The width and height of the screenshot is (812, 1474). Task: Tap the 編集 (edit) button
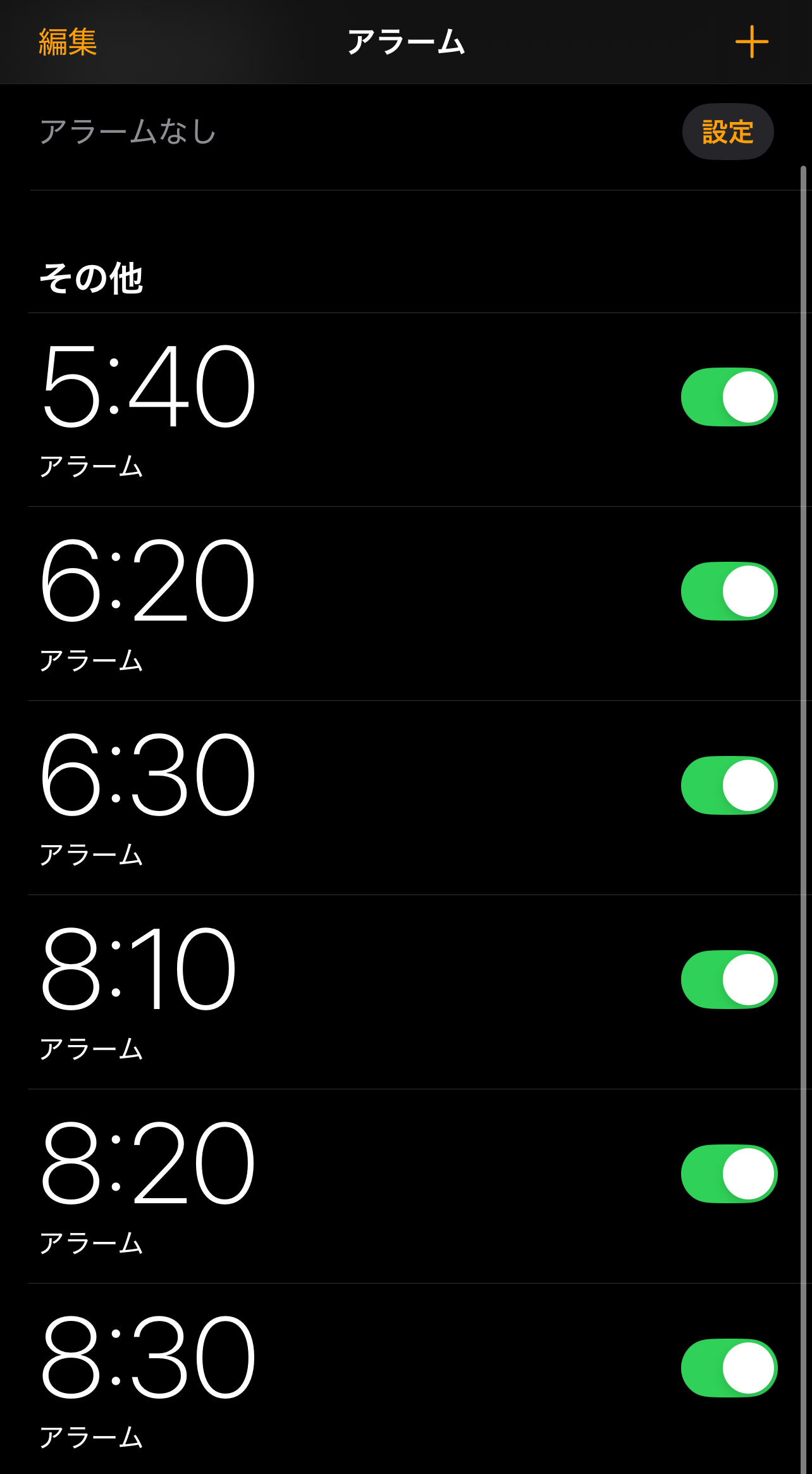tap(68, 42)
